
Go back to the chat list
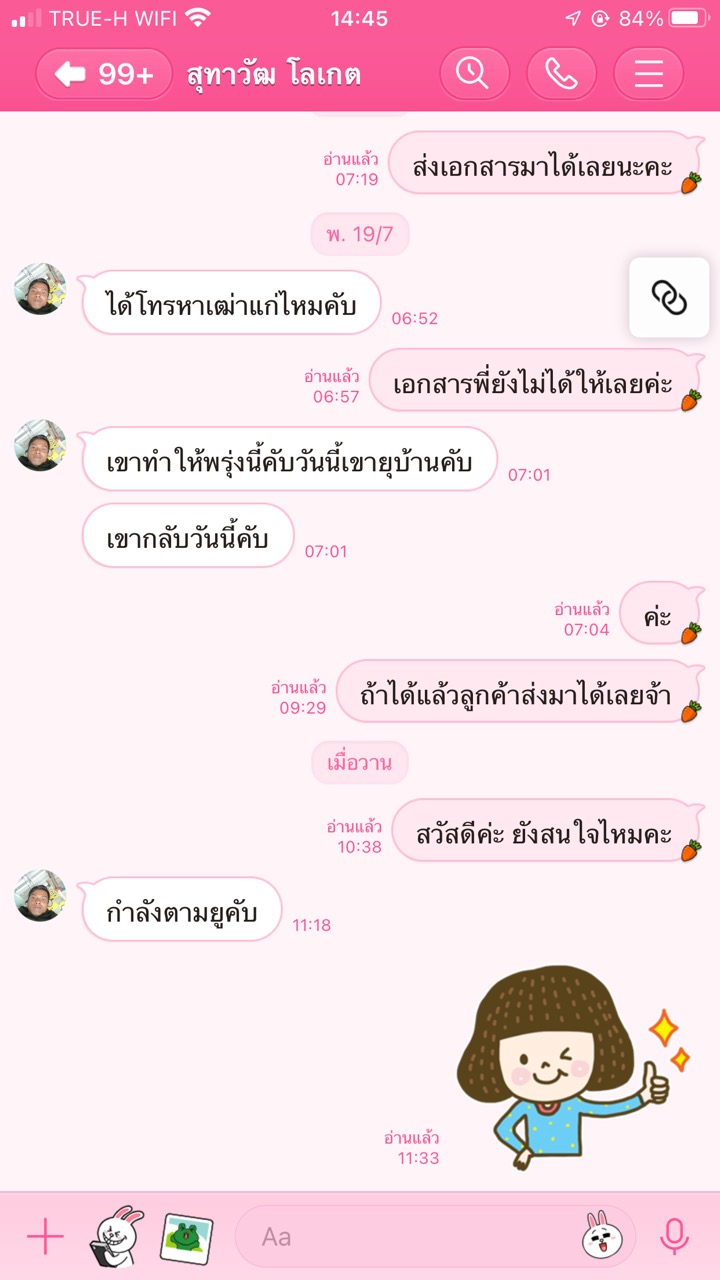pos(104,74)
